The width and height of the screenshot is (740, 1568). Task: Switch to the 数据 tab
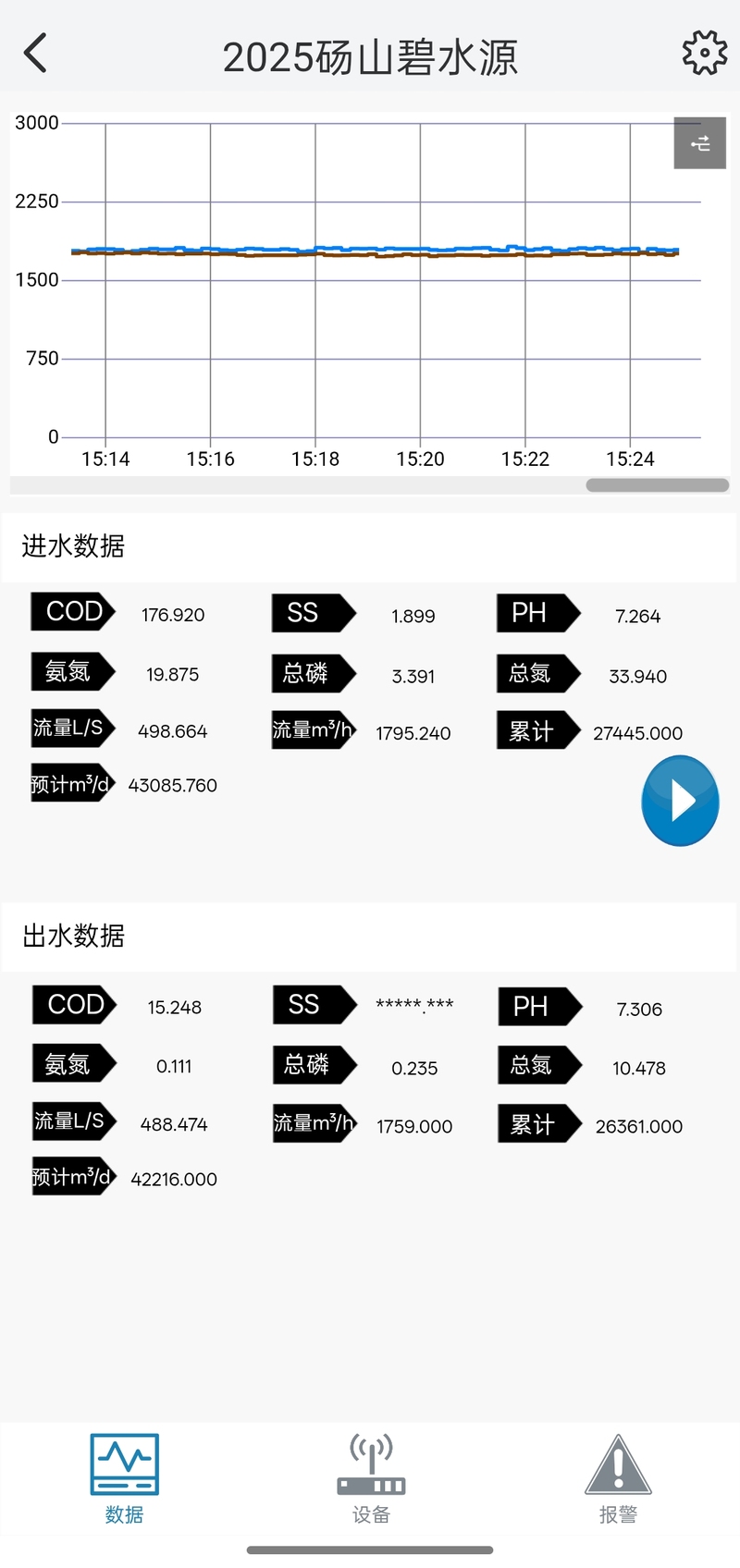124,1479
